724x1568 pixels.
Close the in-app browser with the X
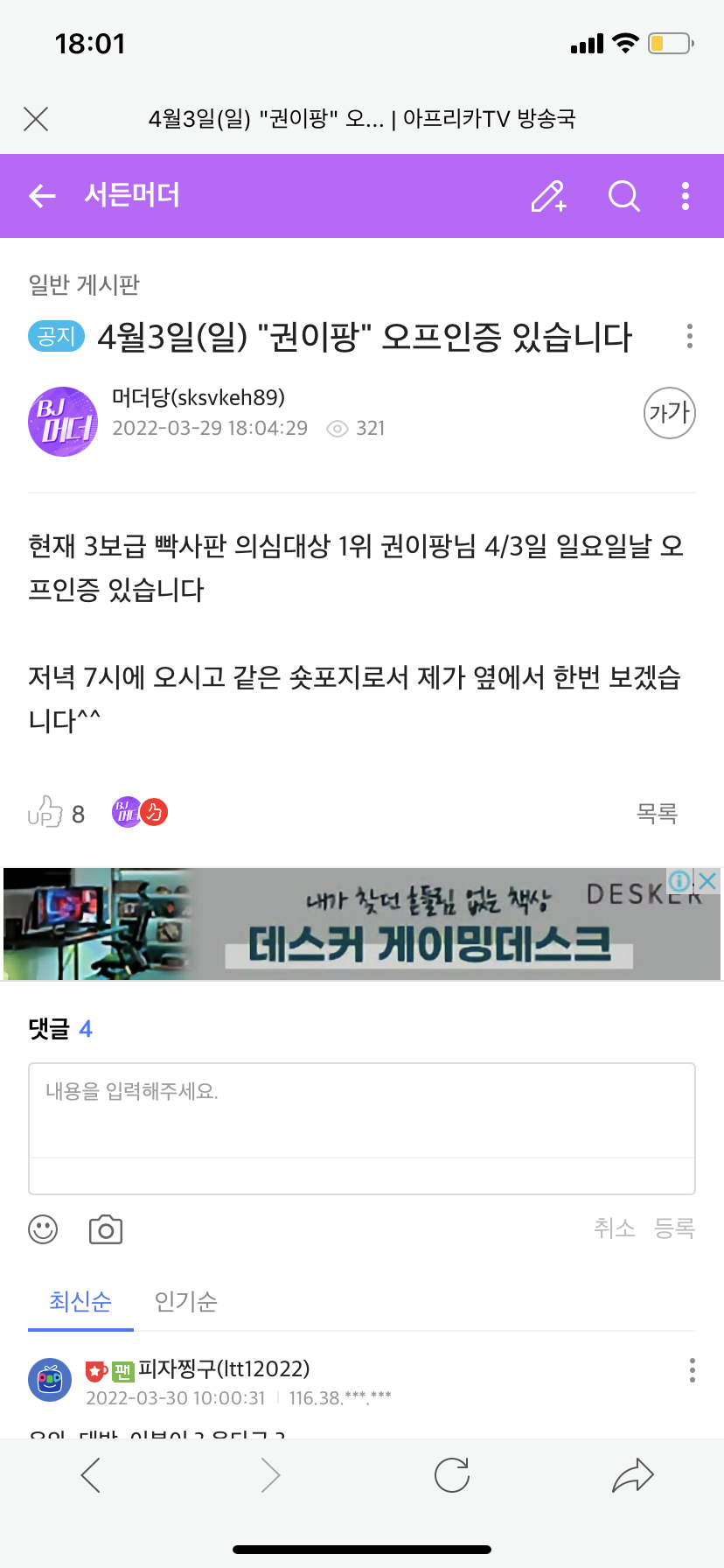pyautogui.click(x=36, y=119)
